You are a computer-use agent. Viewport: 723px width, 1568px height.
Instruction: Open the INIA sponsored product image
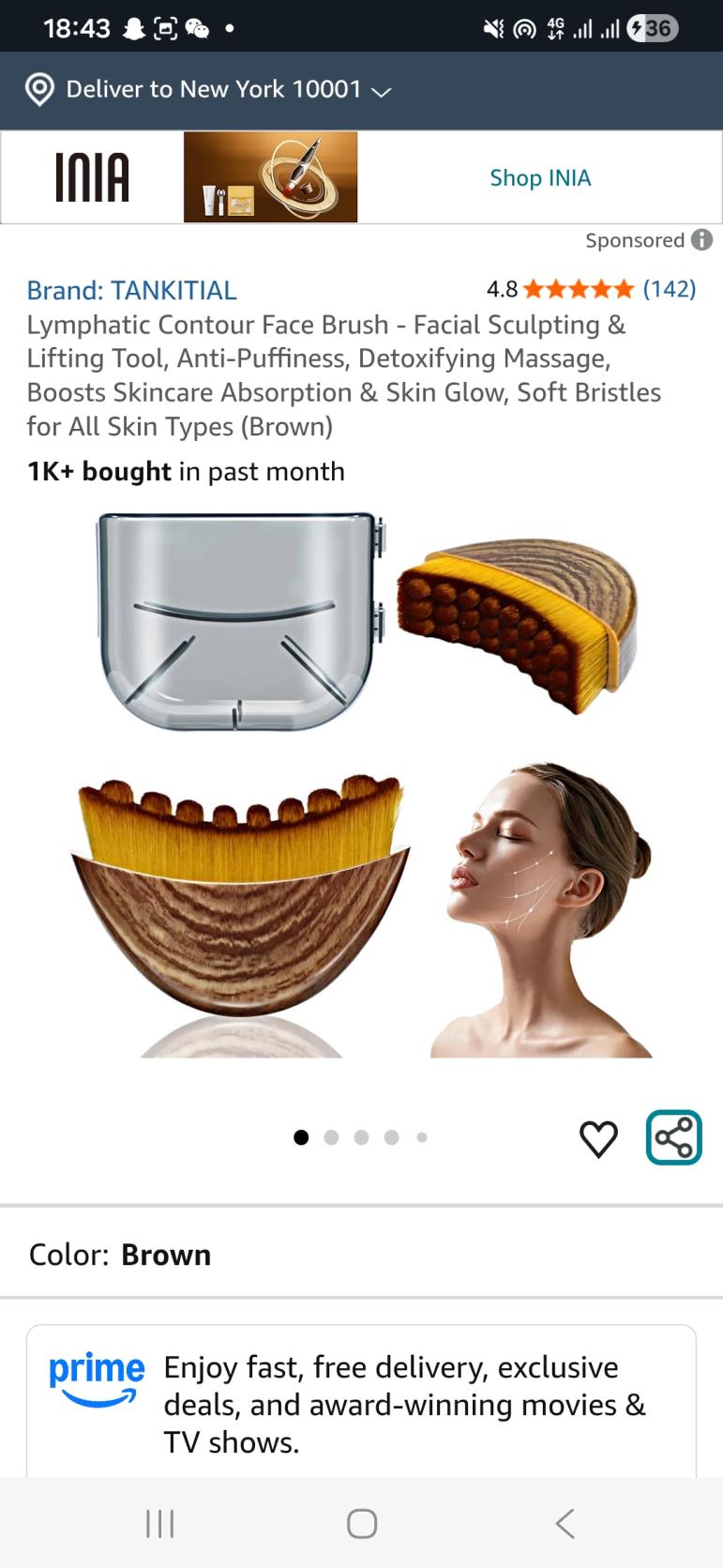pos(270,177)
